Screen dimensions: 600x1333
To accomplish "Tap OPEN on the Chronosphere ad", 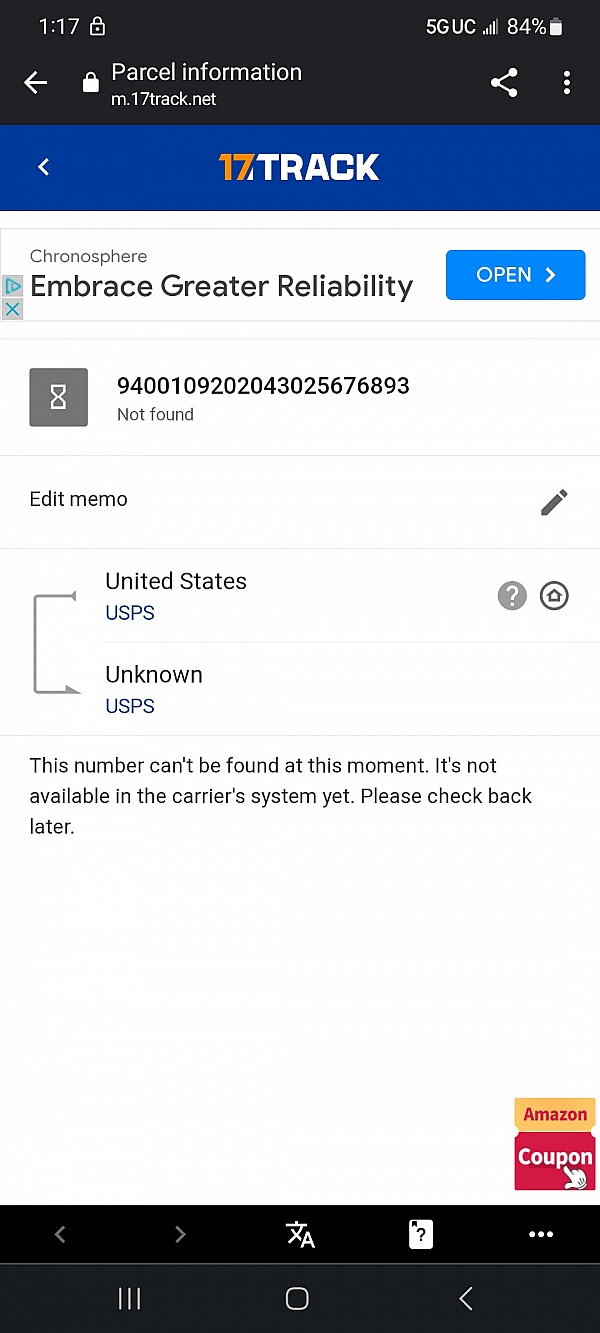I will pyautogui.click(x=515, y=275).
